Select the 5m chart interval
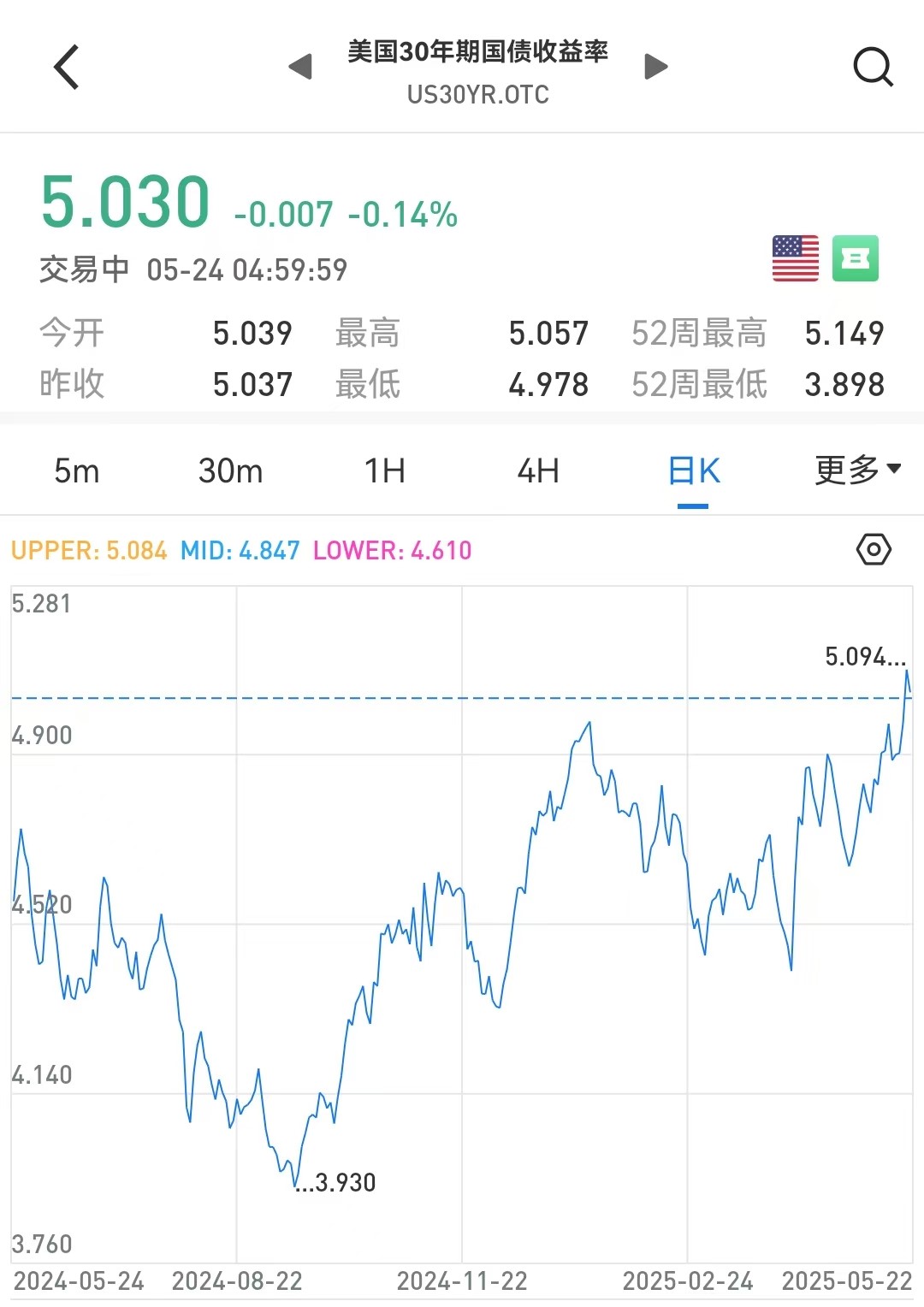 click(x=77, y=471)
